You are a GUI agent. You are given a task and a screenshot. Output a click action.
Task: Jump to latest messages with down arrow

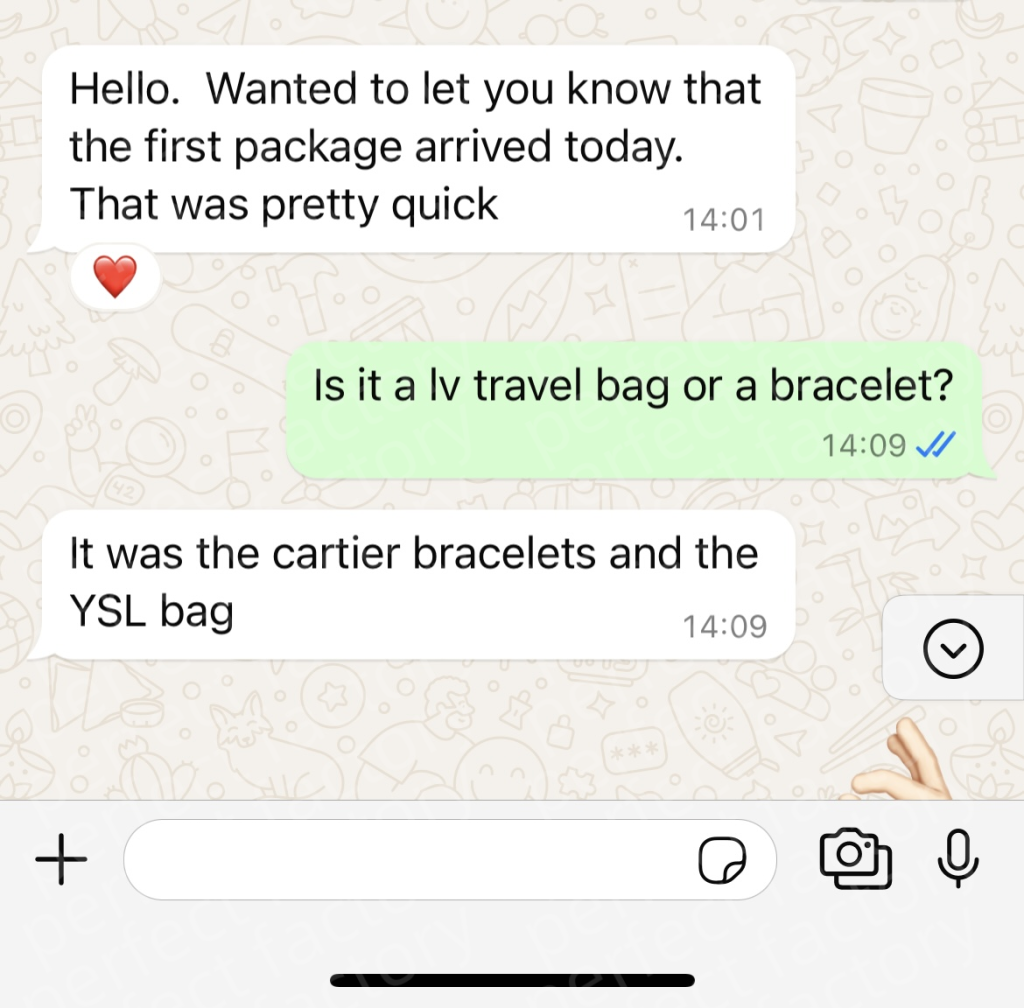tap(953, 649)
